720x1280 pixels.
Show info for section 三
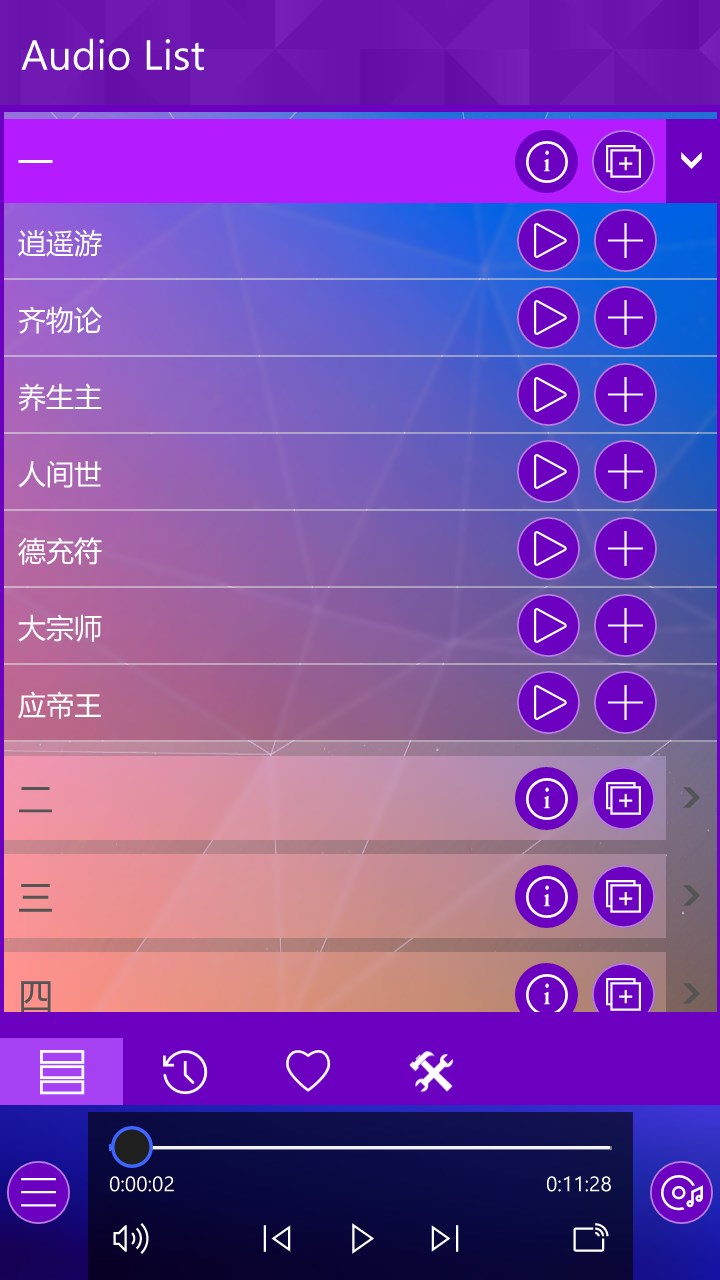546,896
